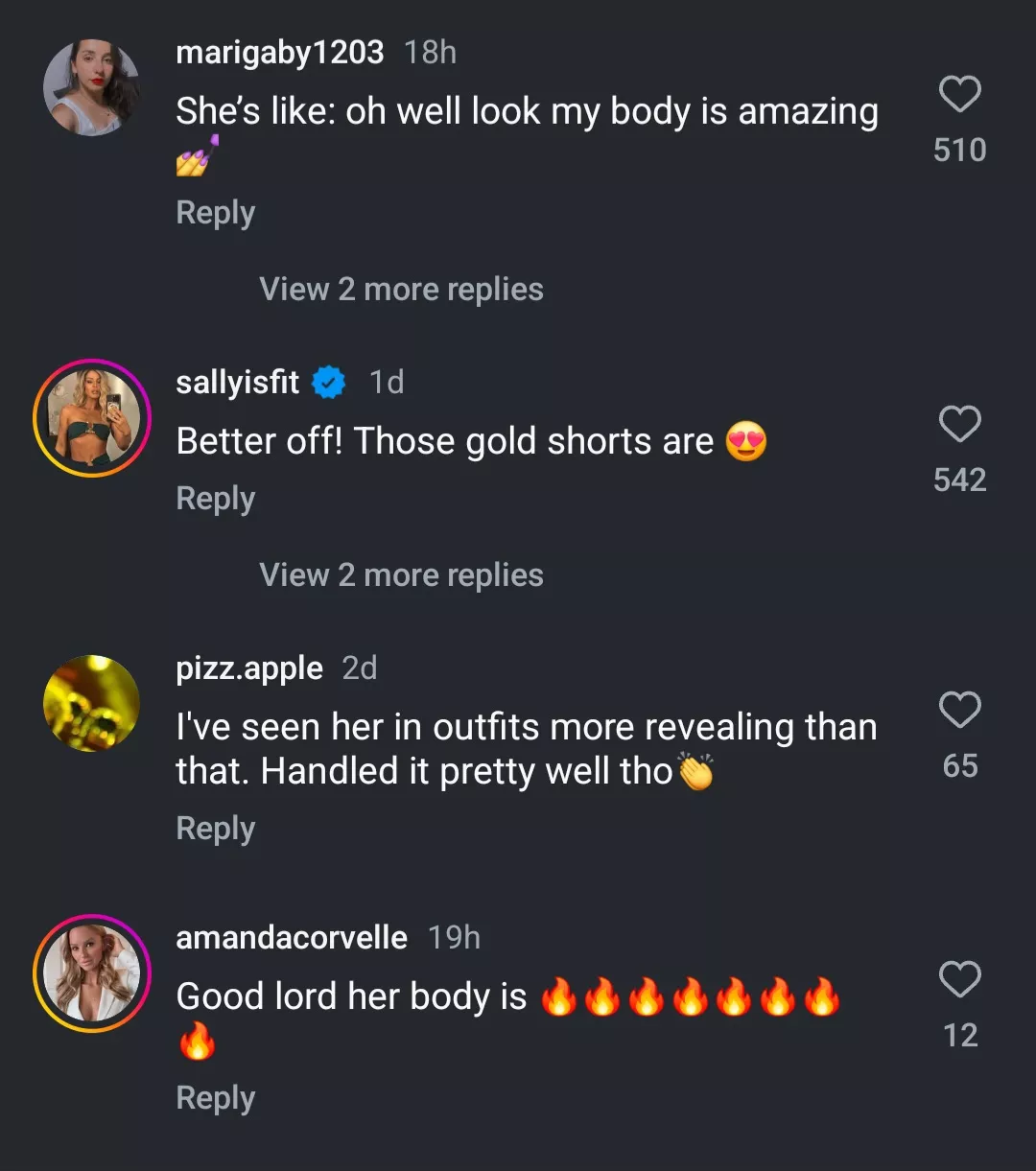Like pizz.apple's comment
Image resolution: width=1036 pixels, height=1171 pixels.
pyautogui.click(x=959, y=711)
